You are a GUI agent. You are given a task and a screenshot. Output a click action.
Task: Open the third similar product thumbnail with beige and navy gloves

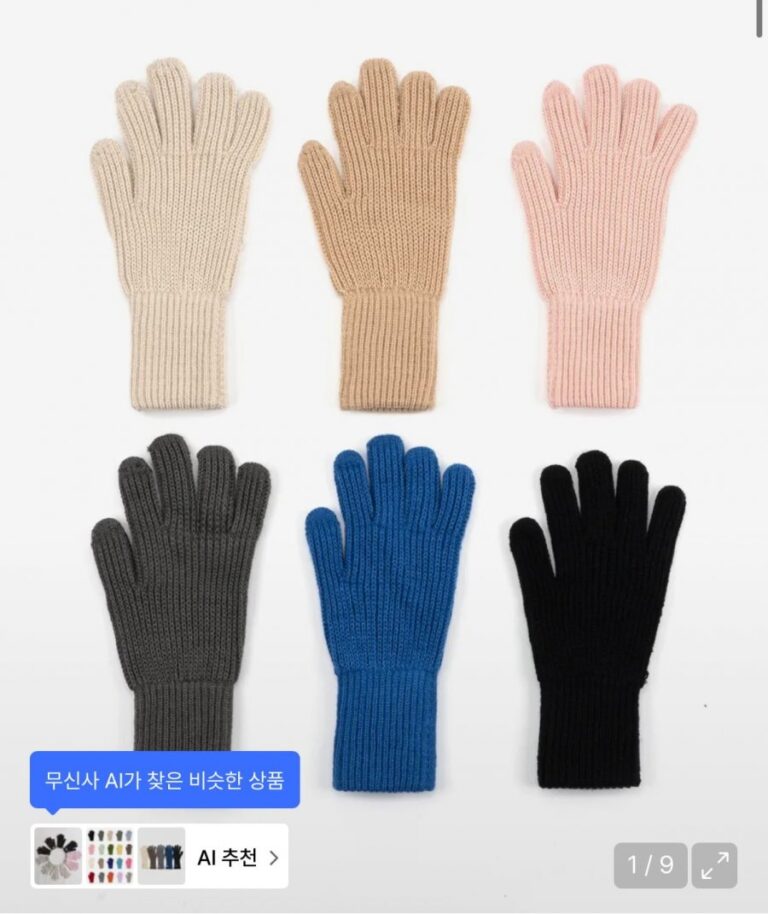click(161, 856)
